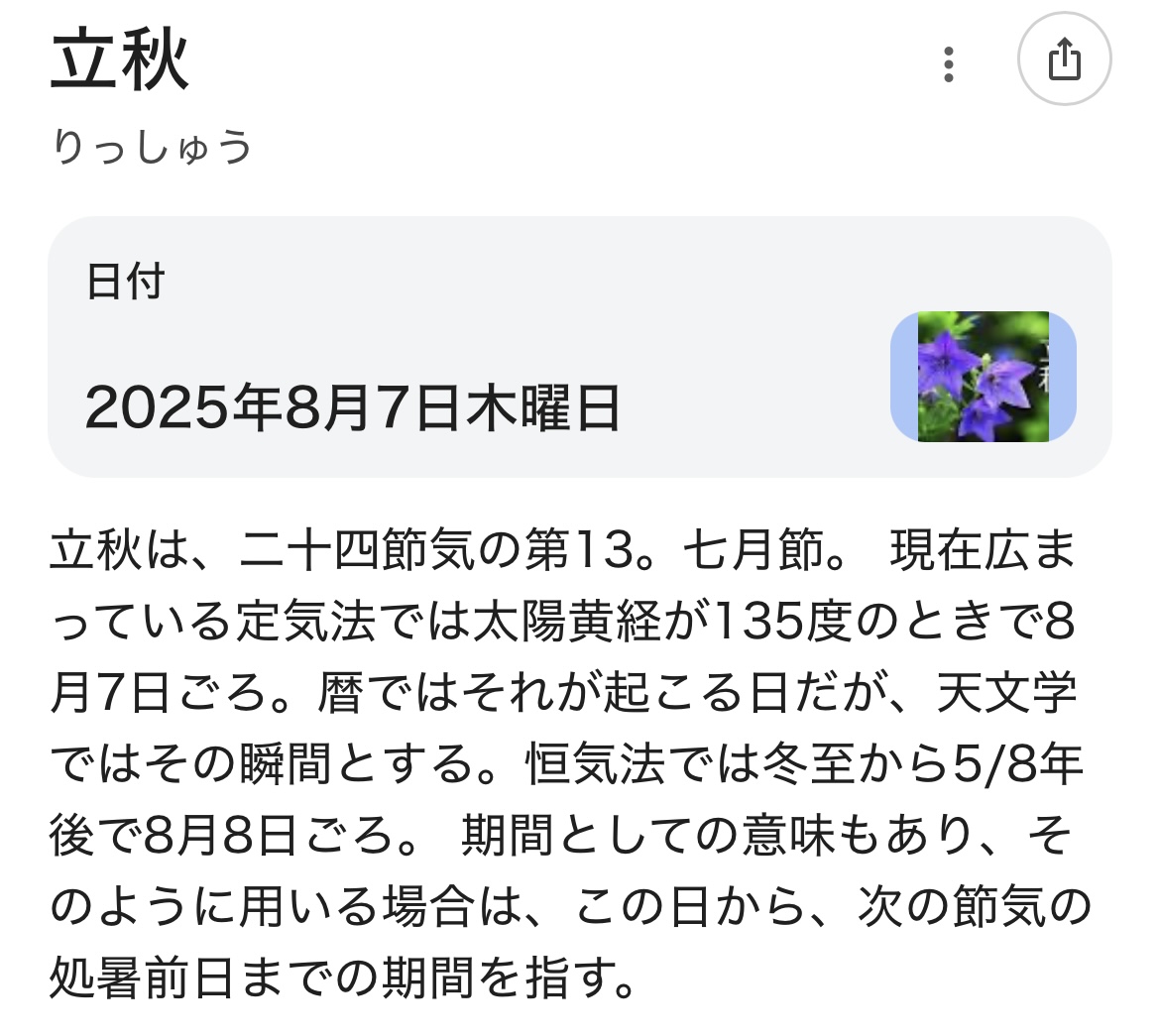Open the purple bellflower thumbnail image
1160x1036 pixels.
983,377
